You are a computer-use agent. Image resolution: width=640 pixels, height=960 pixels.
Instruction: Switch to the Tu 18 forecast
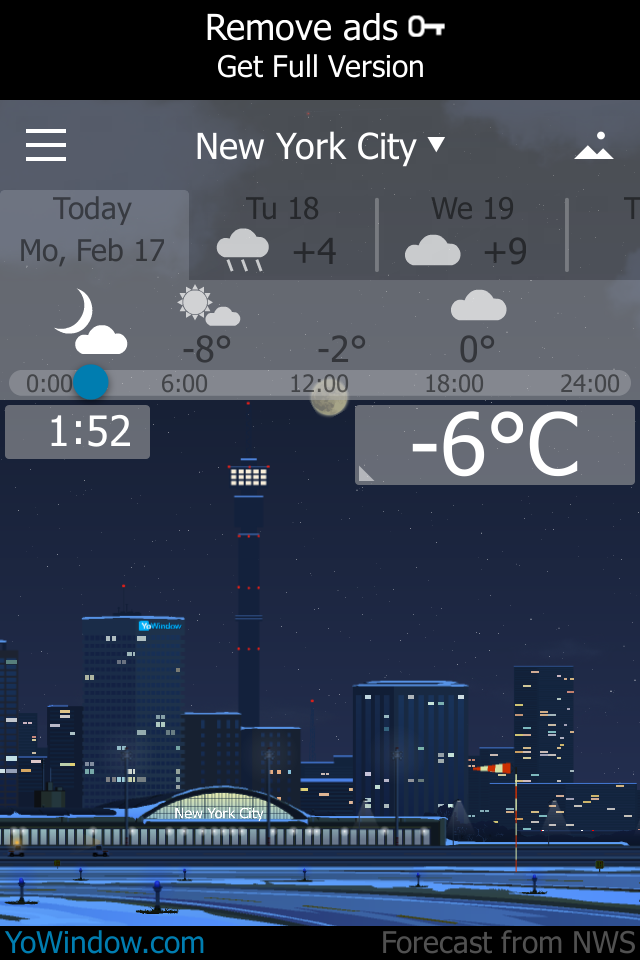[x=282, y=232]
